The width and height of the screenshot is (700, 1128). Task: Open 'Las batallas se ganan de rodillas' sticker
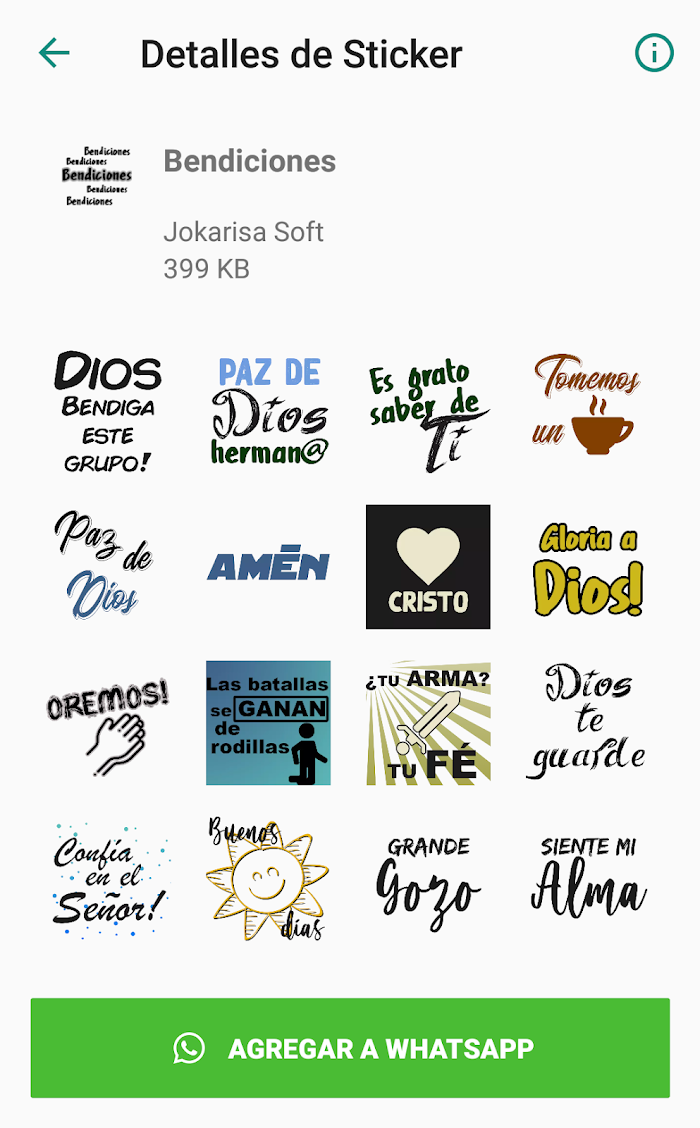[x=268, y=723]
